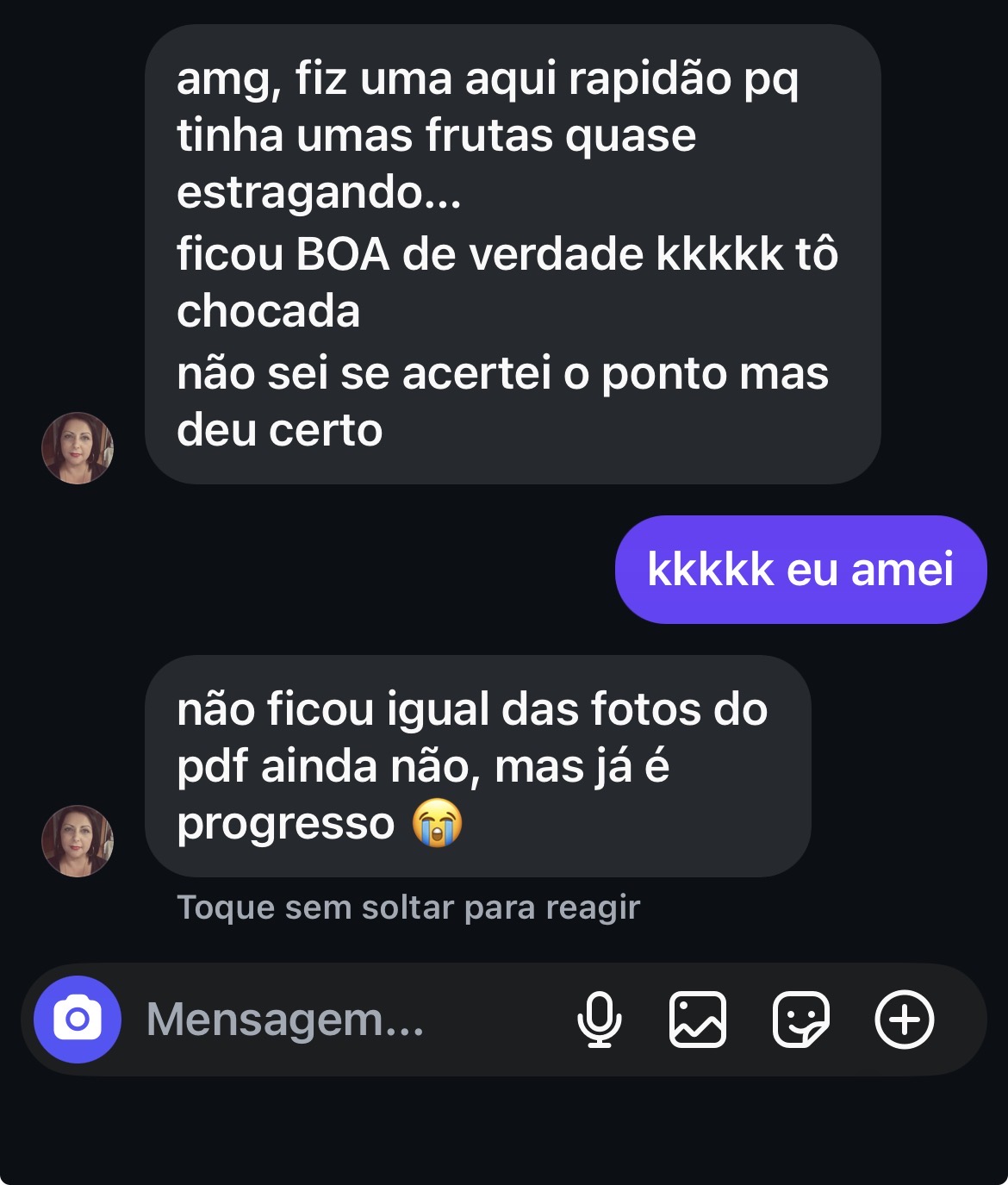Open the contact's profile picture near the top message

(x=78, y=448)
